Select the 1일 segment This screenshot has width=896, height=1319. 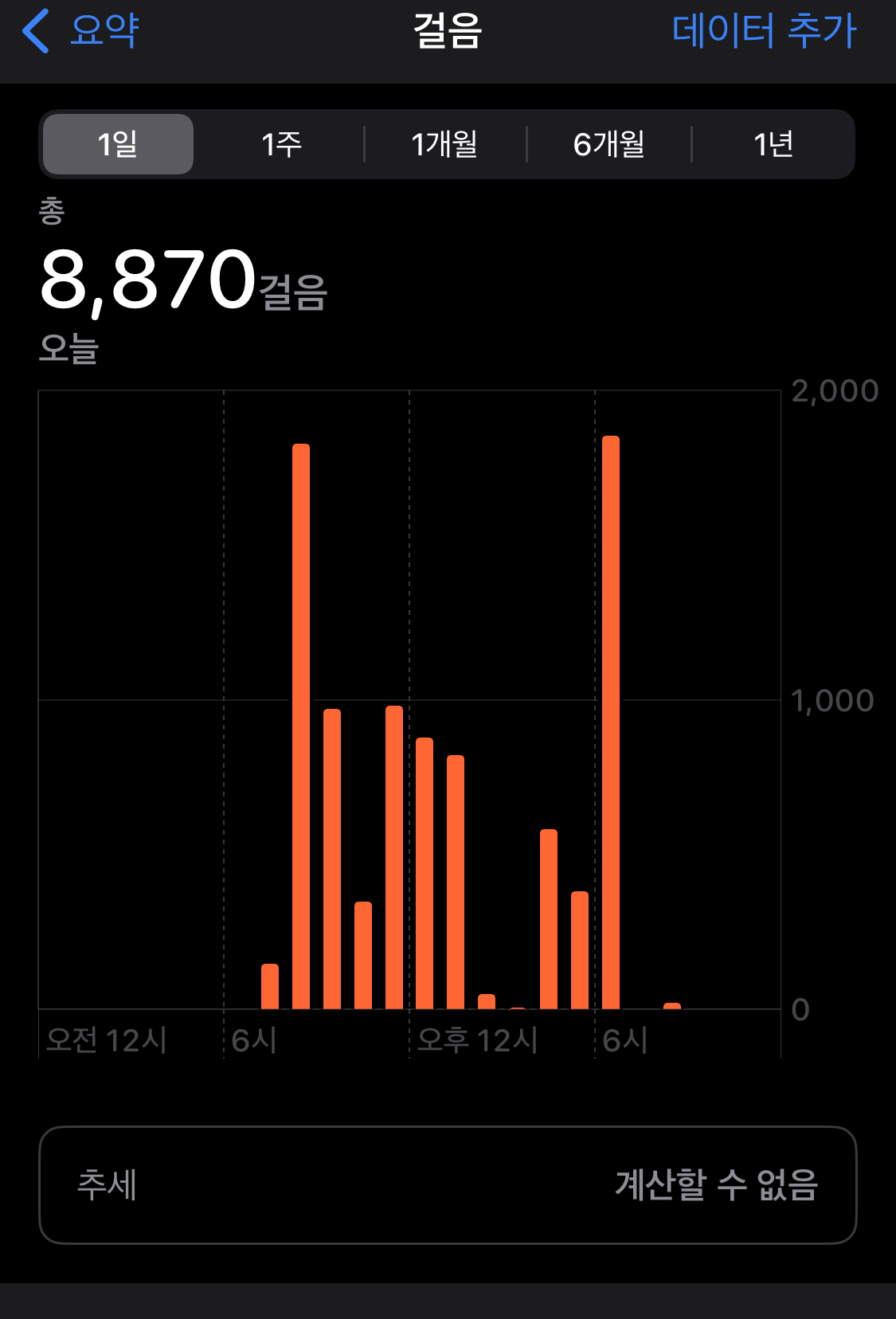tap(118, 144)
